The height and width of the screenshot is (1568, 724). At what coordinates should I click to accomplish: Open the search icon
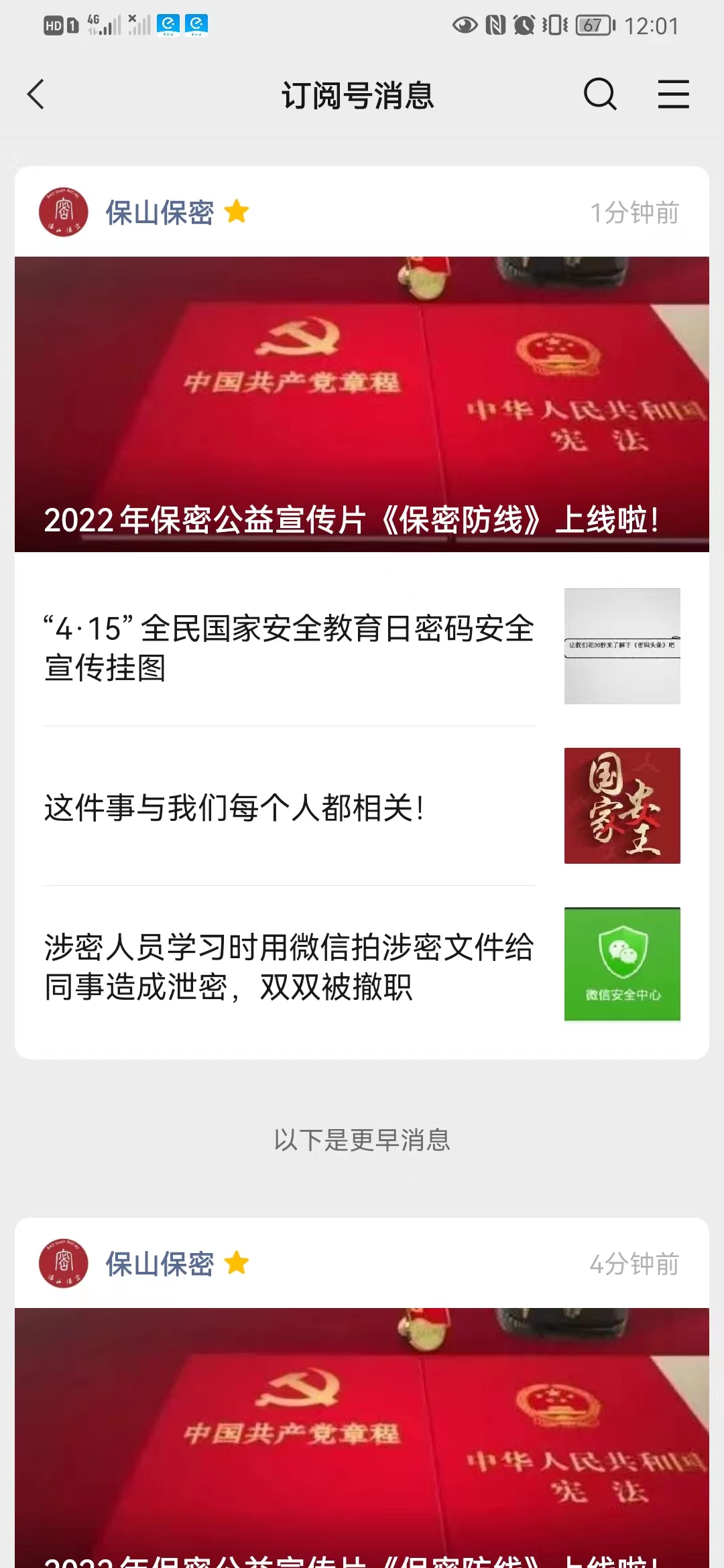599,94
